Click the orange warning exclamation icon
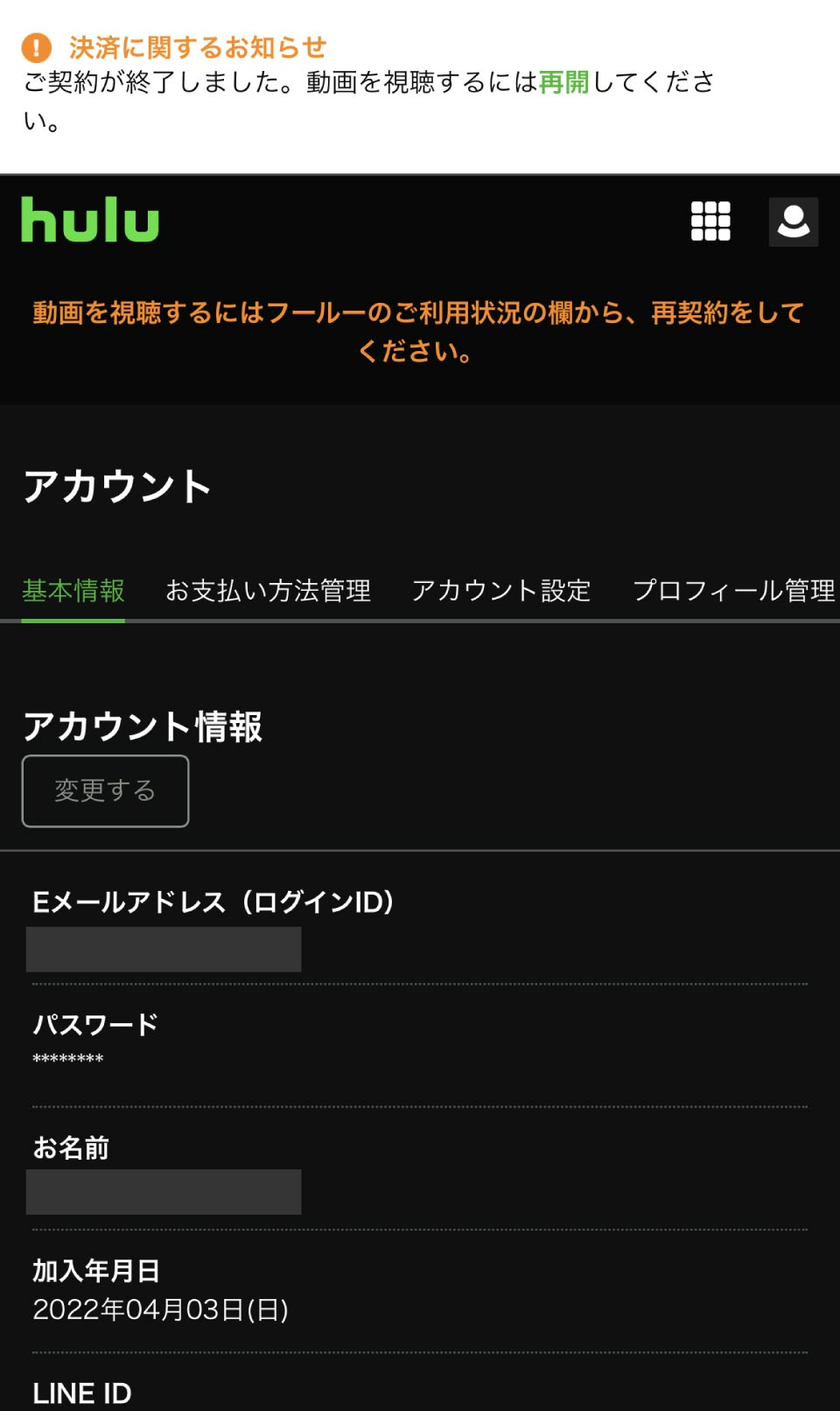This screenshot has height=1411, width=840. 35,48
